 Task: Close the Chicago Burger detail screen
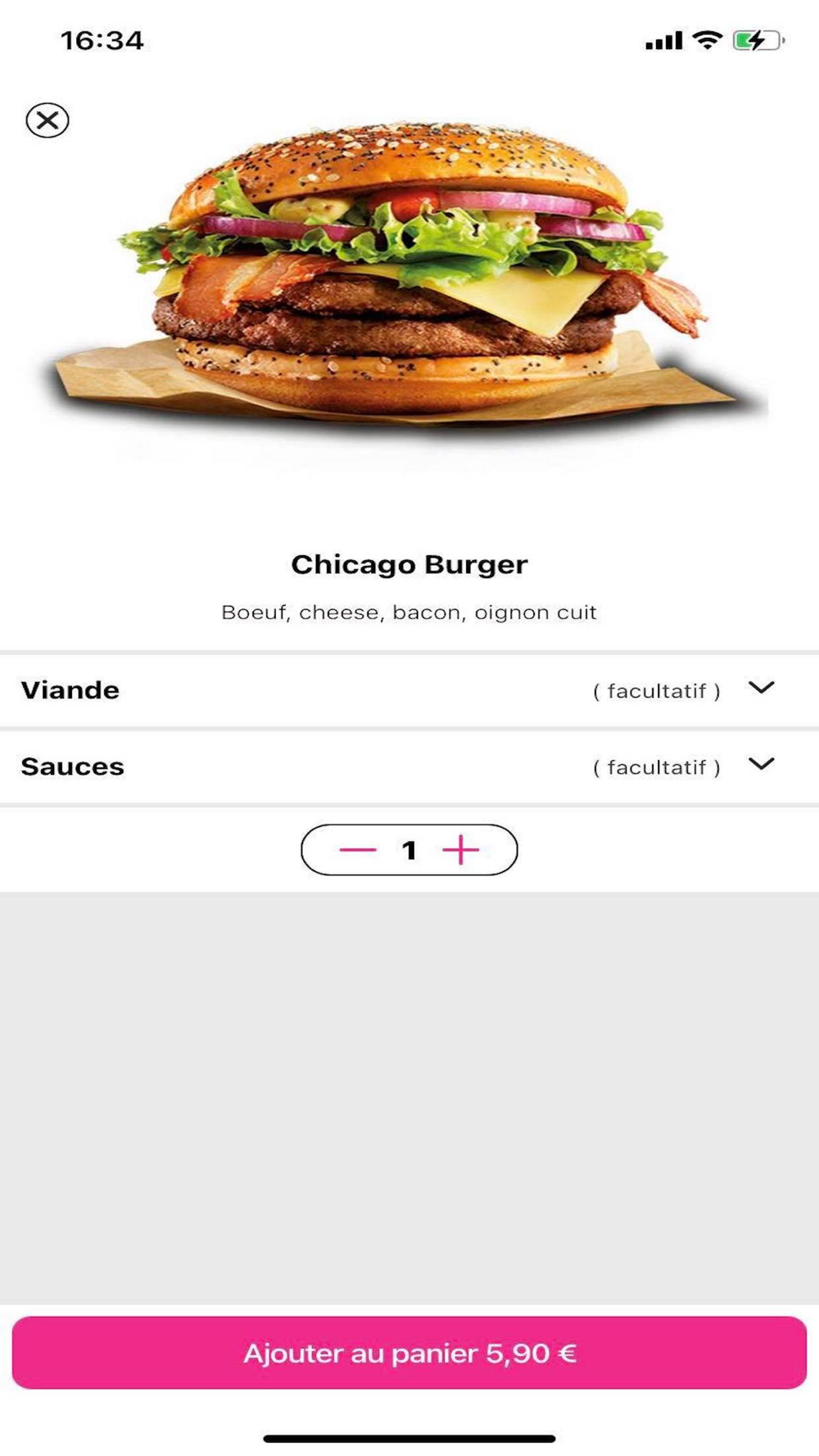[48, 120]
